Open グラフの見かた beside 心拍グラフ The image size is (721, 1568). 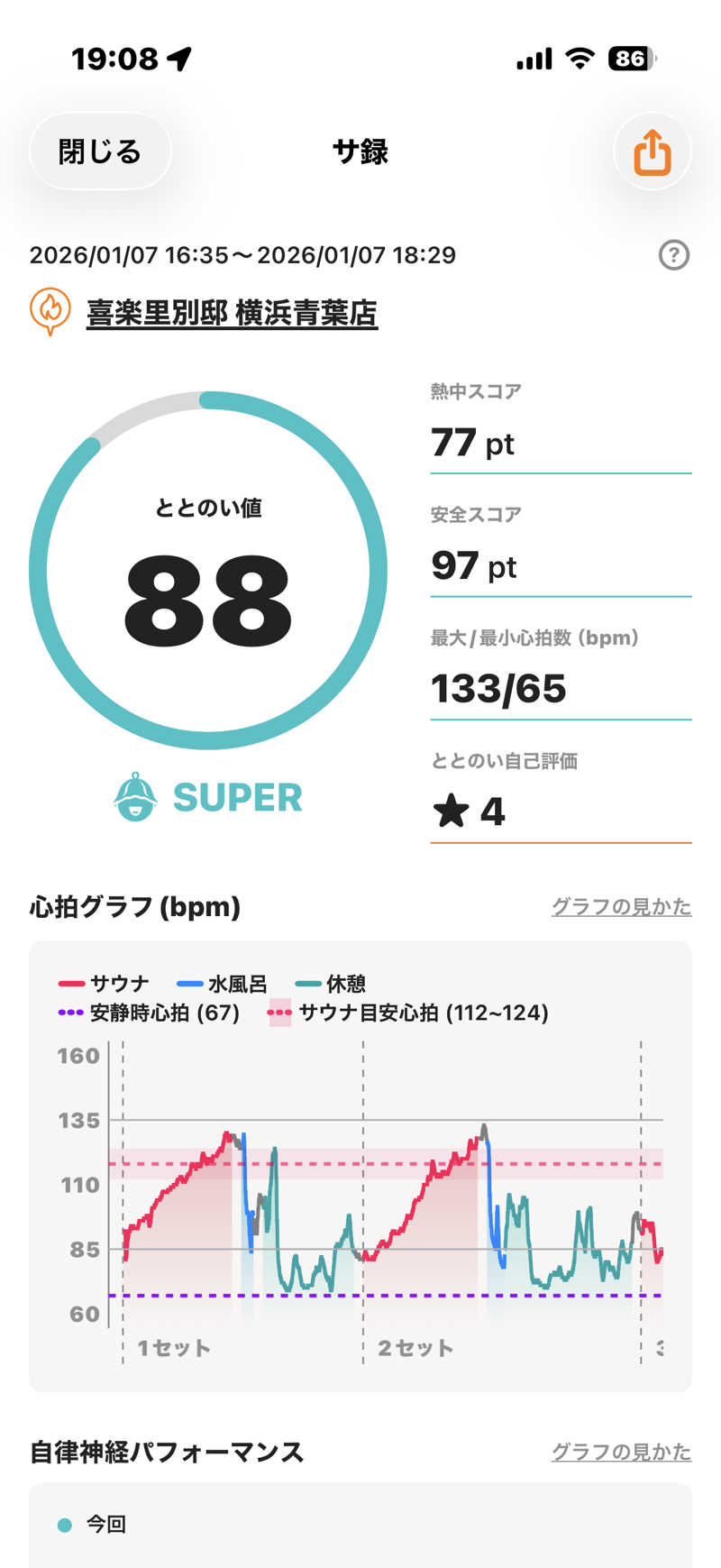[x=621, y=906]
